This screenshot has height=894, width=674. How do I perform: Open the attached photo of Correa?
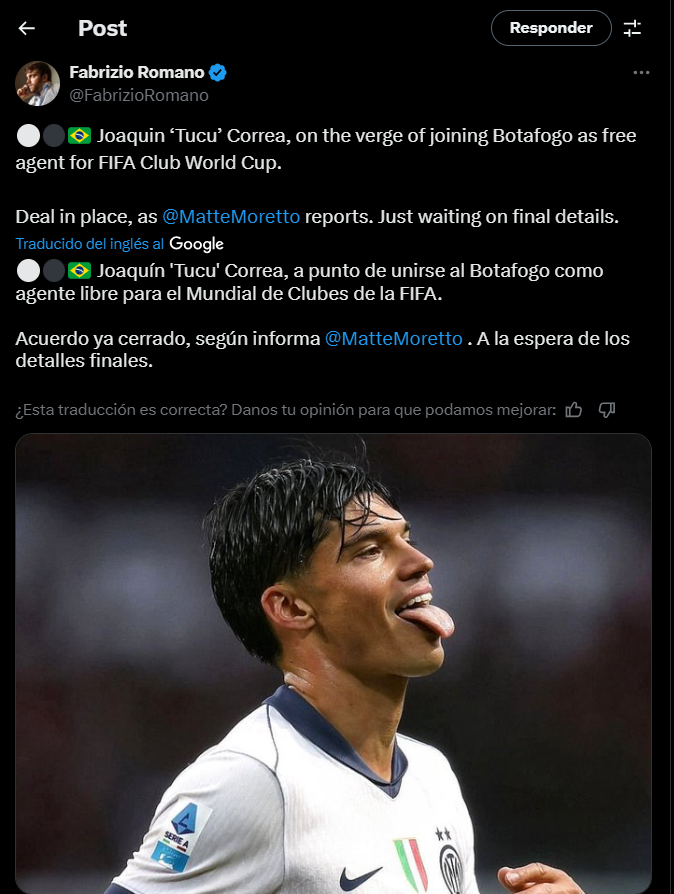333,660
